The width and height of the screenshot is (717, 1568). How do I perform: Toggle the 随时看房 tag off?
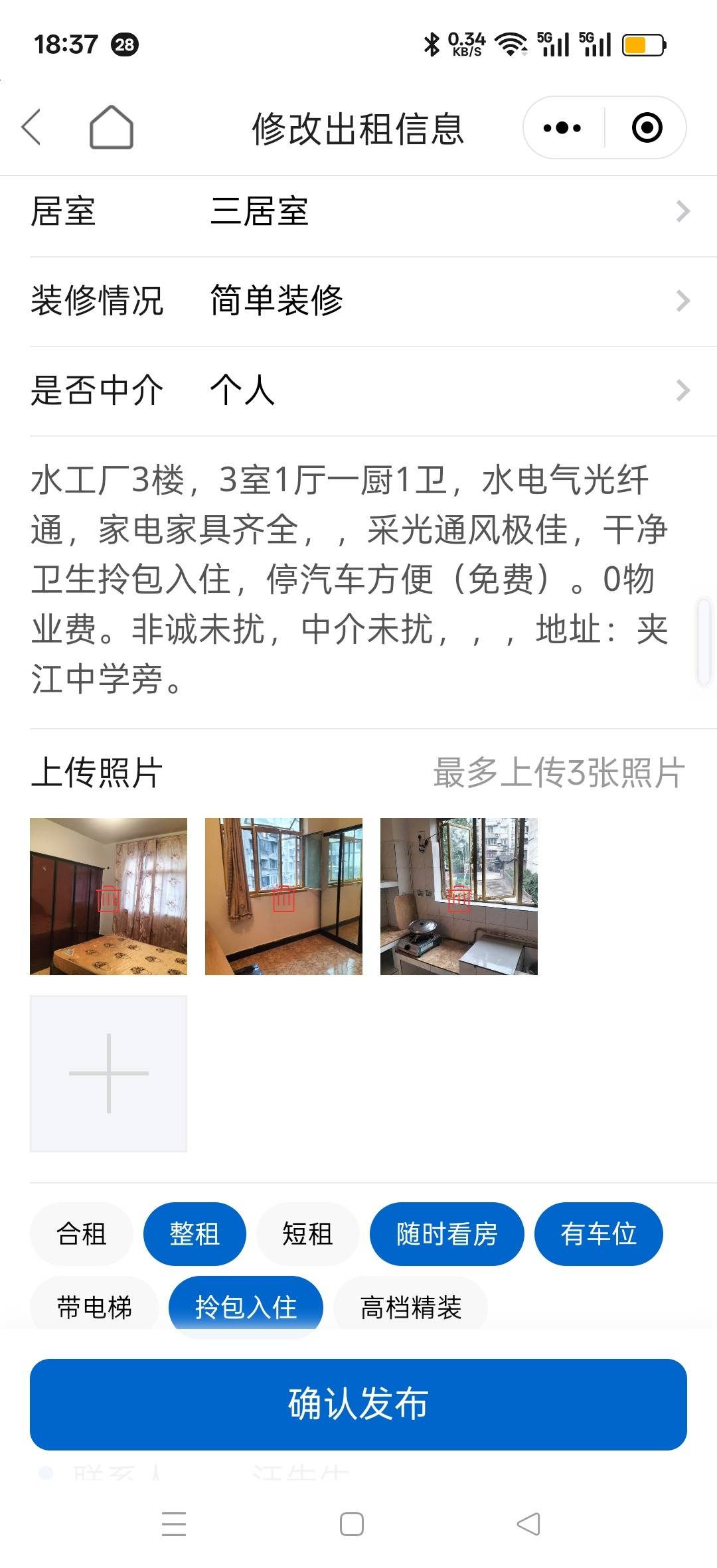tap(447, 1234)
